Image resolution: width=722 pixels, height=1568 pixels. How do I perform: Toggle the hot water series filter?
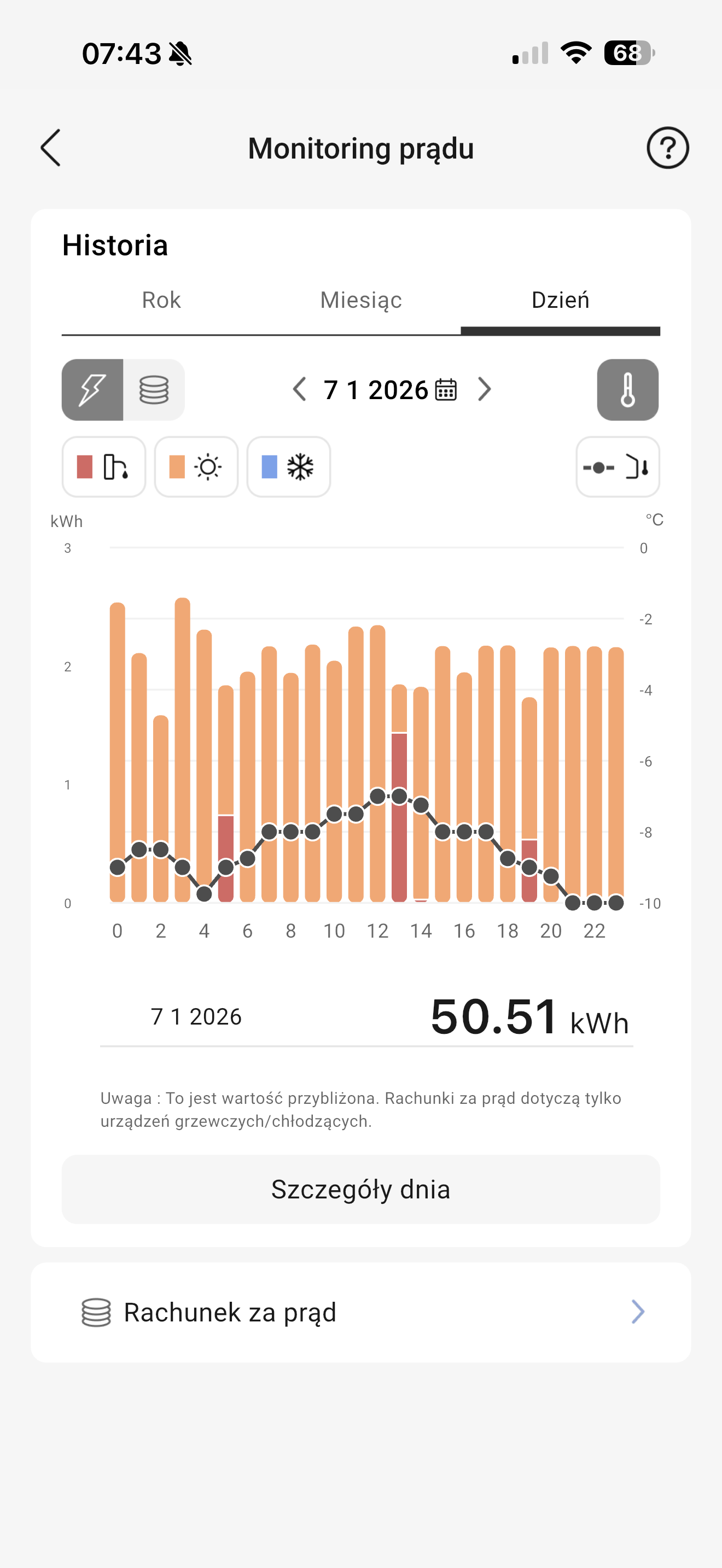pyautogui.click(x=103, y=467)
